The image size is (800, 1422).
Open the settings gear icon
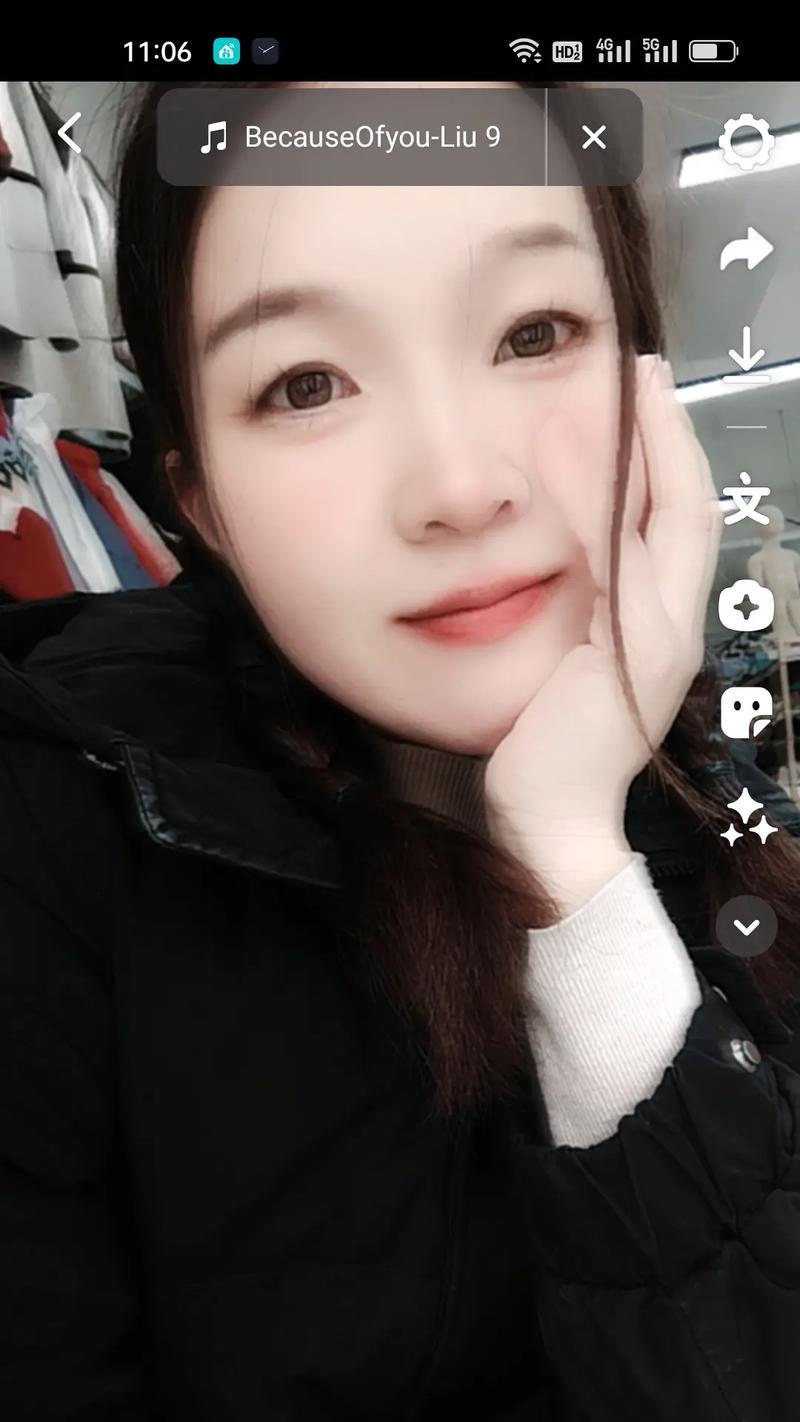pos(746,142)
